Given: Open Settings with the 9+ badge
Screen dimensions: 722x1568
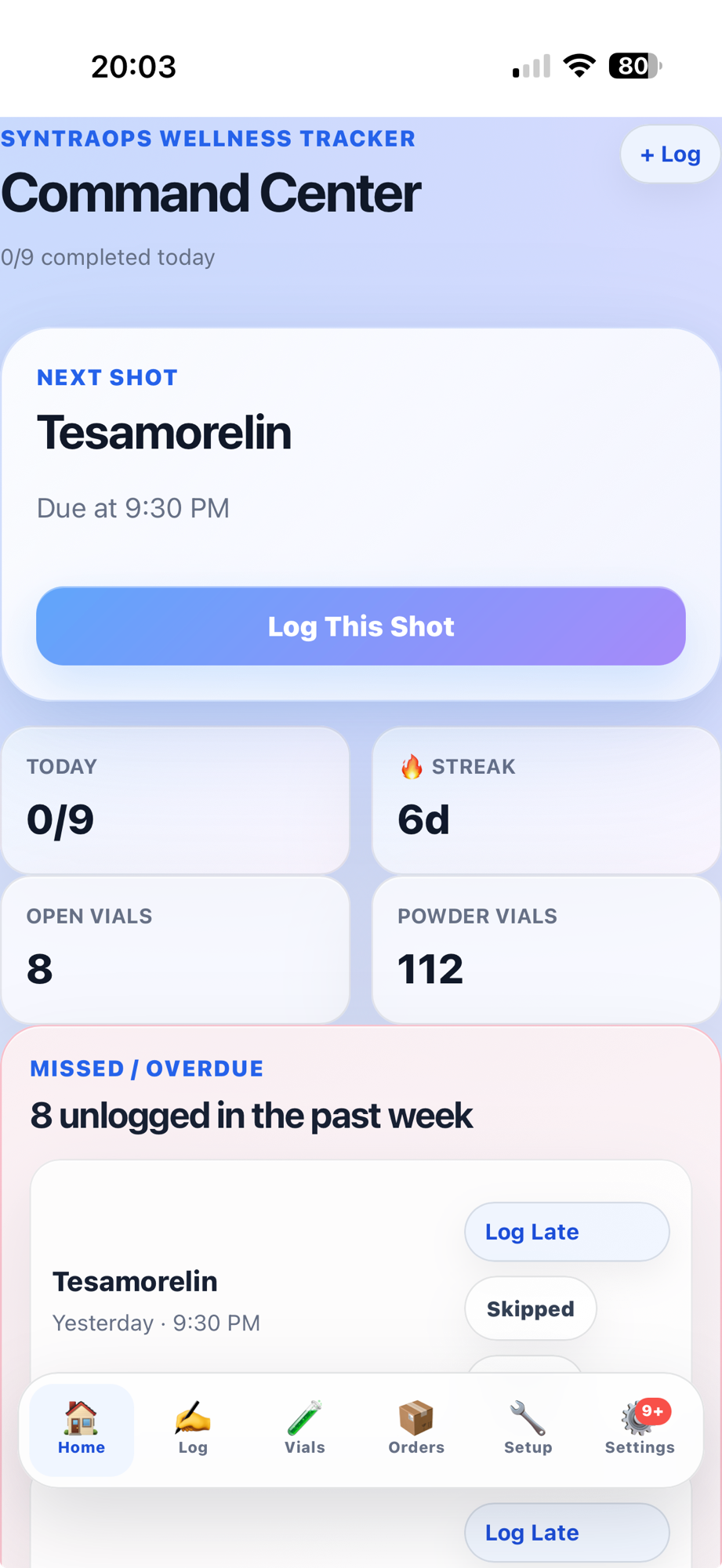Looking at the screenshot, I should (640, 1429).
